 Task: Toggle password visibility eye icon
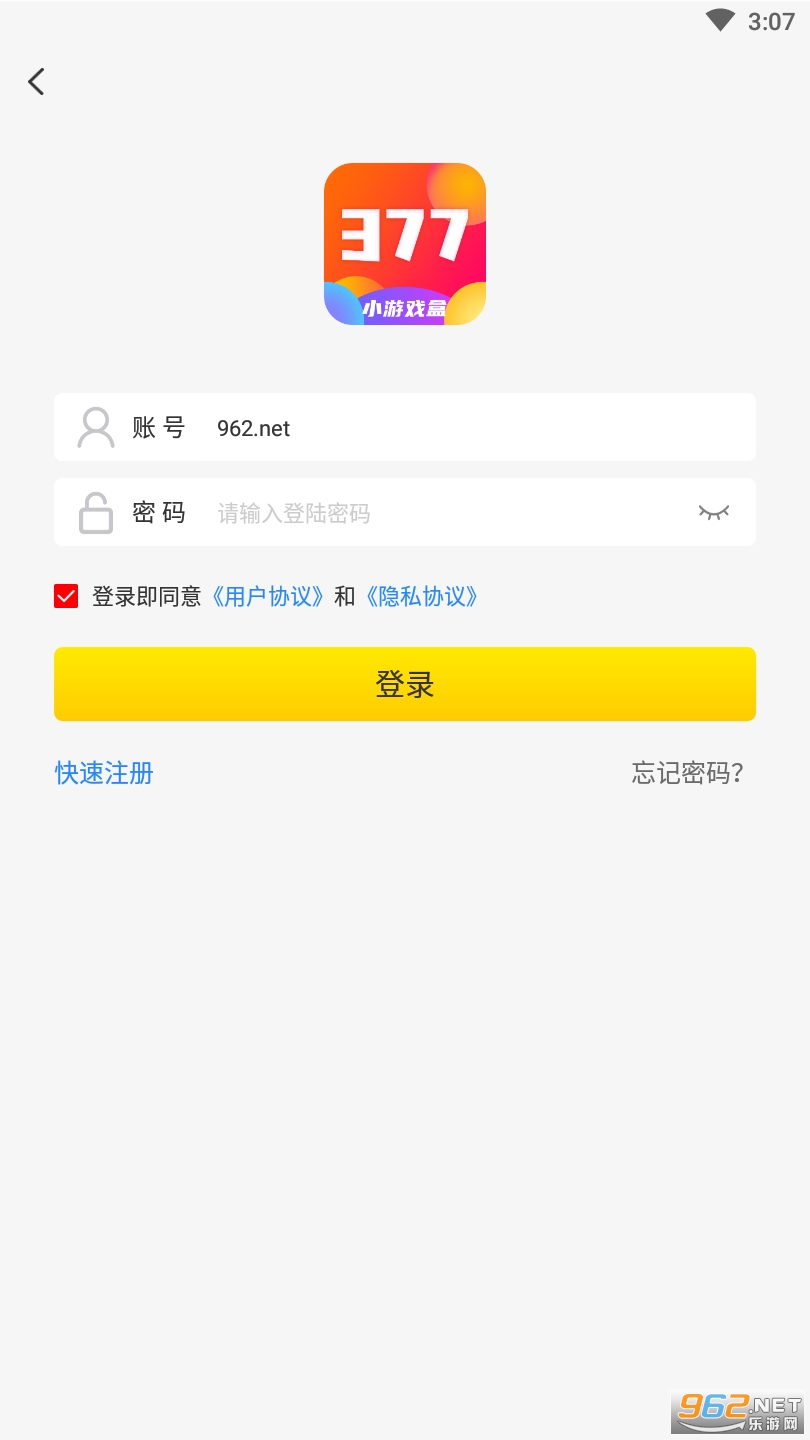[713, 513]
